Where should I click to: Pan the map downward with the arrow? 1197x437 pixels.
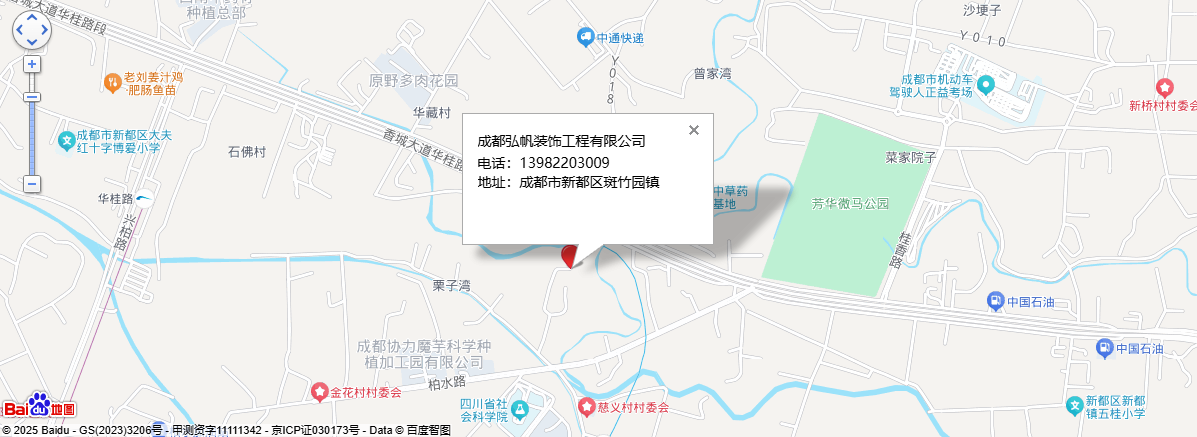tap(32, 43)
